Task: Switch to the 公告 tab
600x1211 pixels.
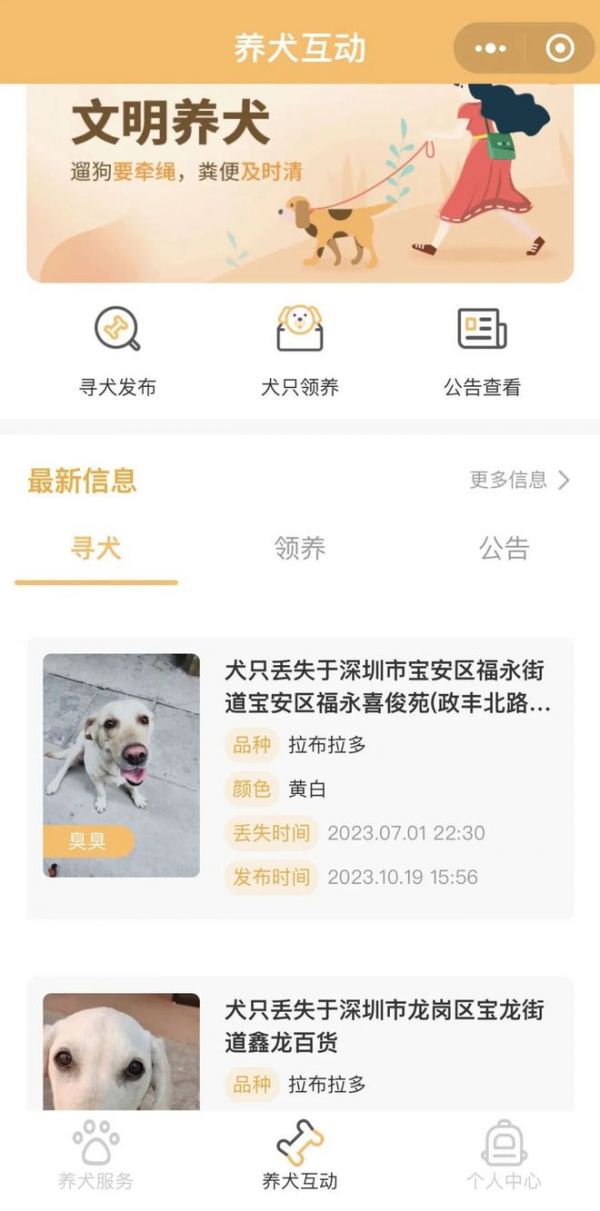Action: [503, 548]
